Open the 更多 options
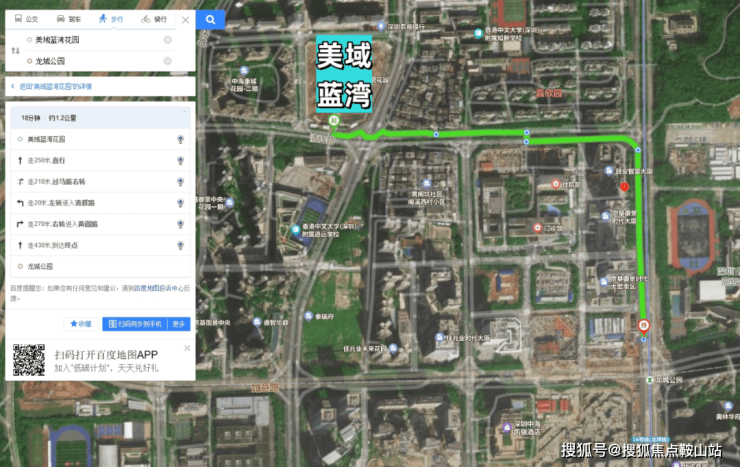Screen dimensions: 740x467 179,324
